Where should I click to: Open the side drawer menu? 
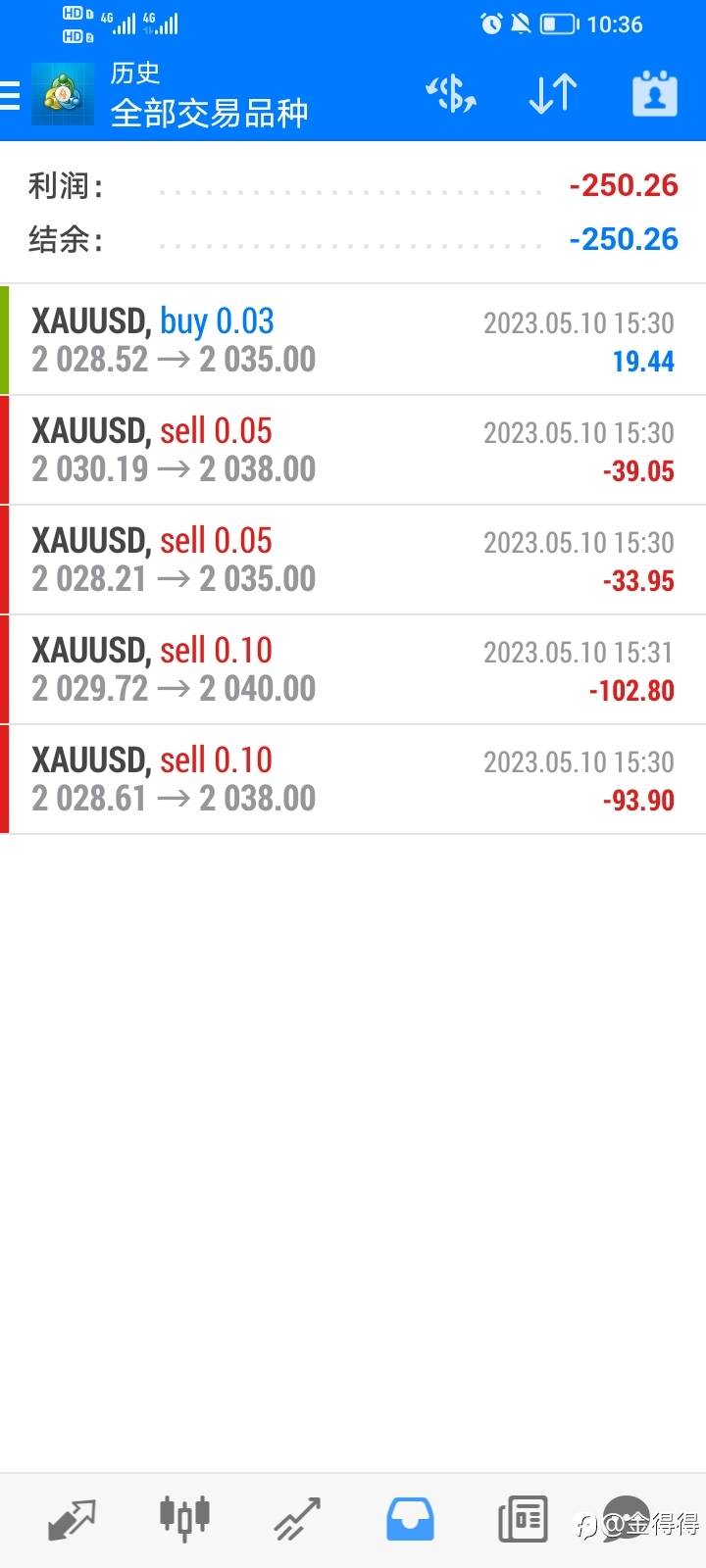click(12, 95)
